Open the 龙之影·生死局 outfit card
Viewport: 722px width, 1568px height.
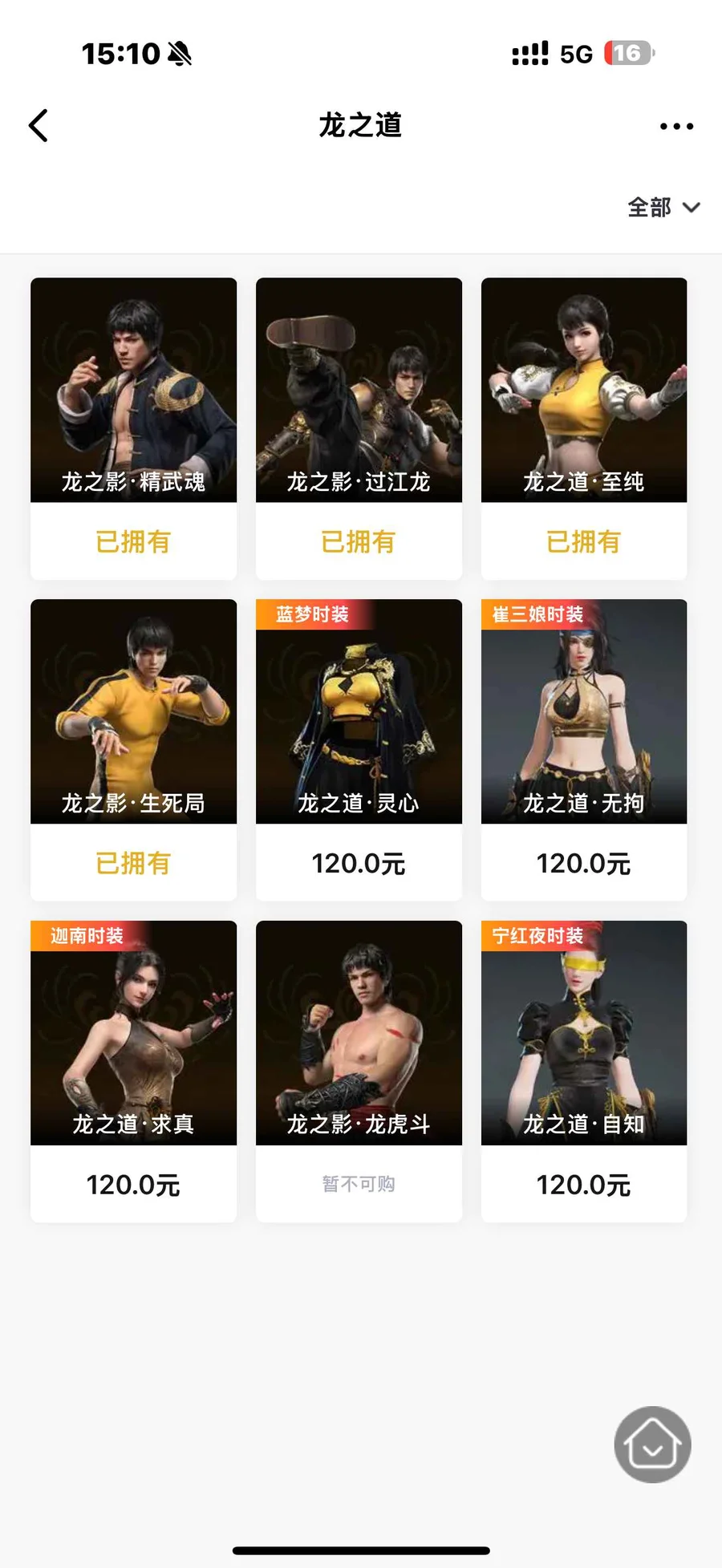click(x=133, y=712)
